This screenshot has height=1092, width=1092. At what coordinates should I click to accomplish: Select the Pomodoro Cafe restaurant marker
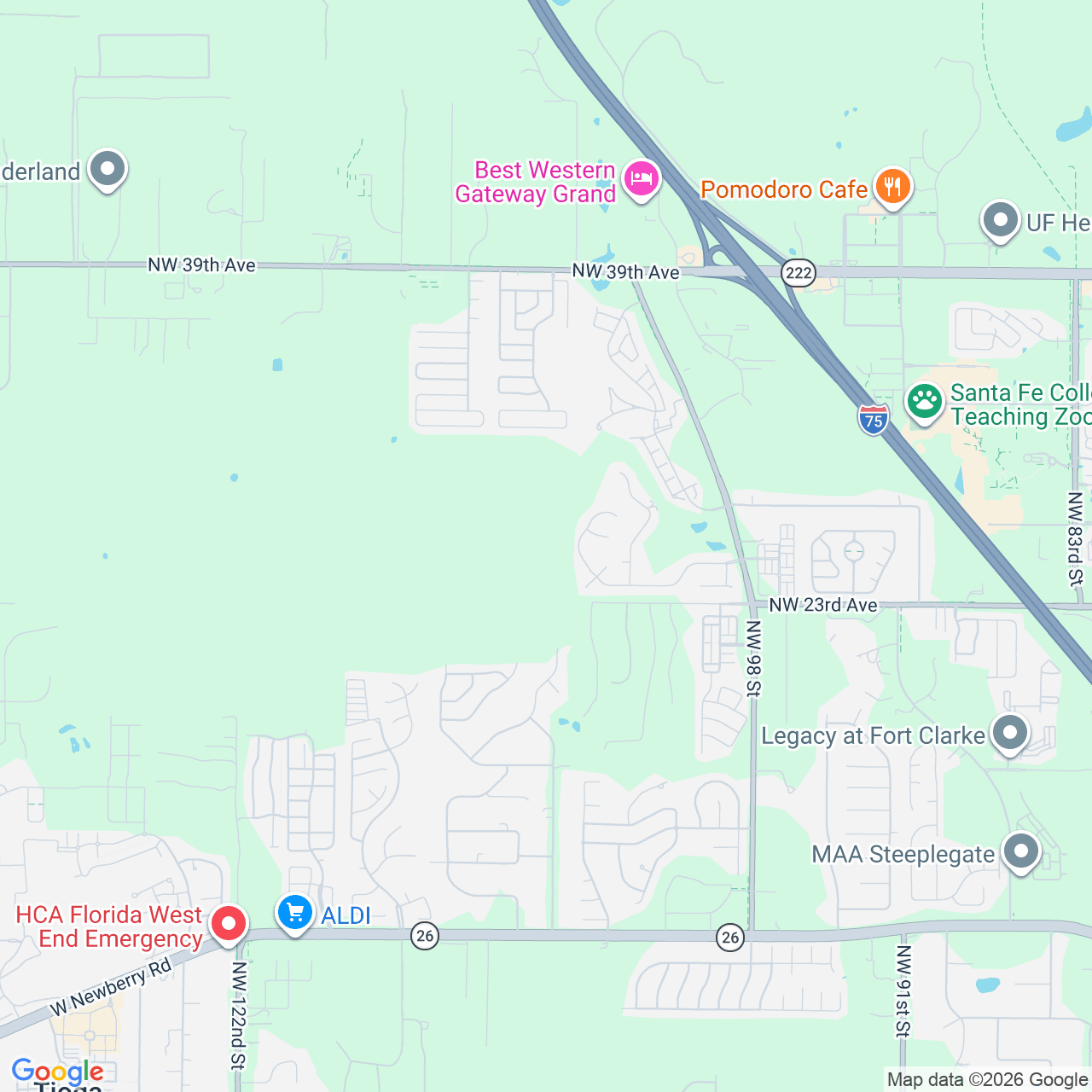tap(892, 188)
